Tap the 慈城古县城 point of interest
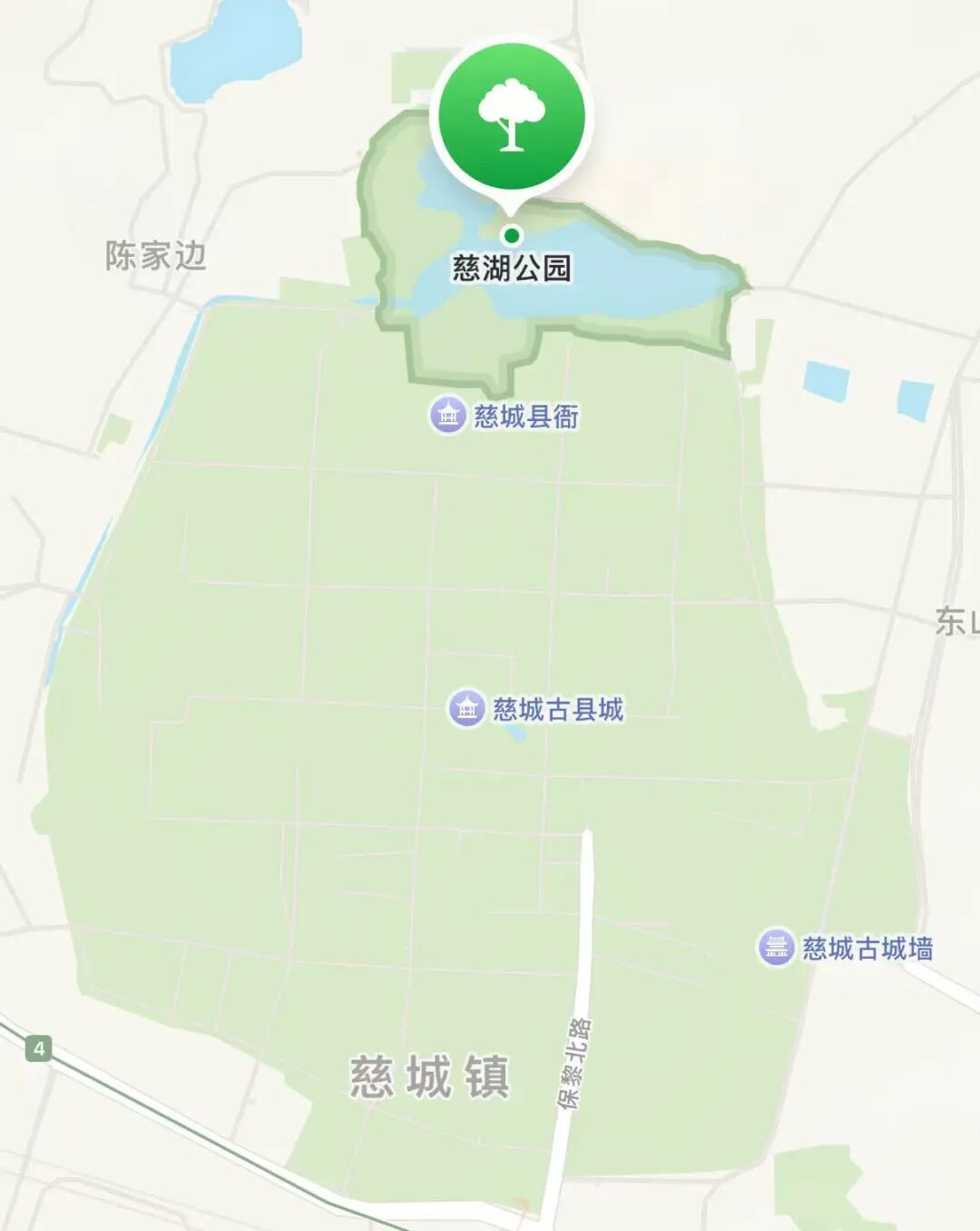This screenshot has height=1231, width=980. tap(467, 708)
